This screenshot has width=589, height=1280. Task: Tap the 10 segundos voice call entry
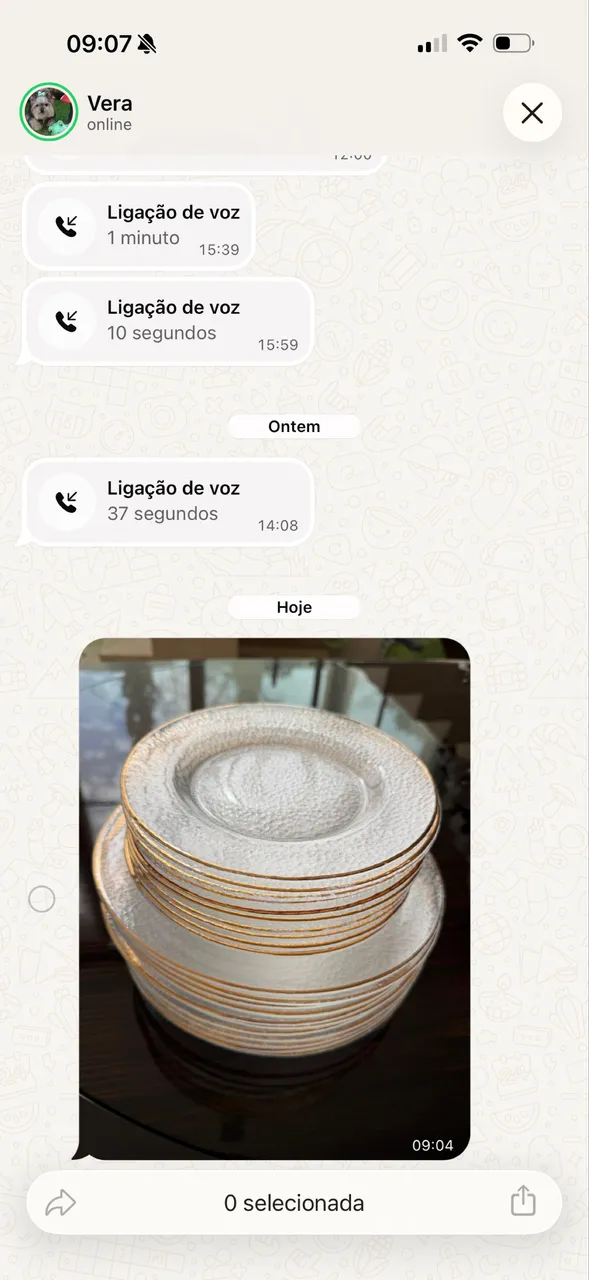tap(168, 321)
